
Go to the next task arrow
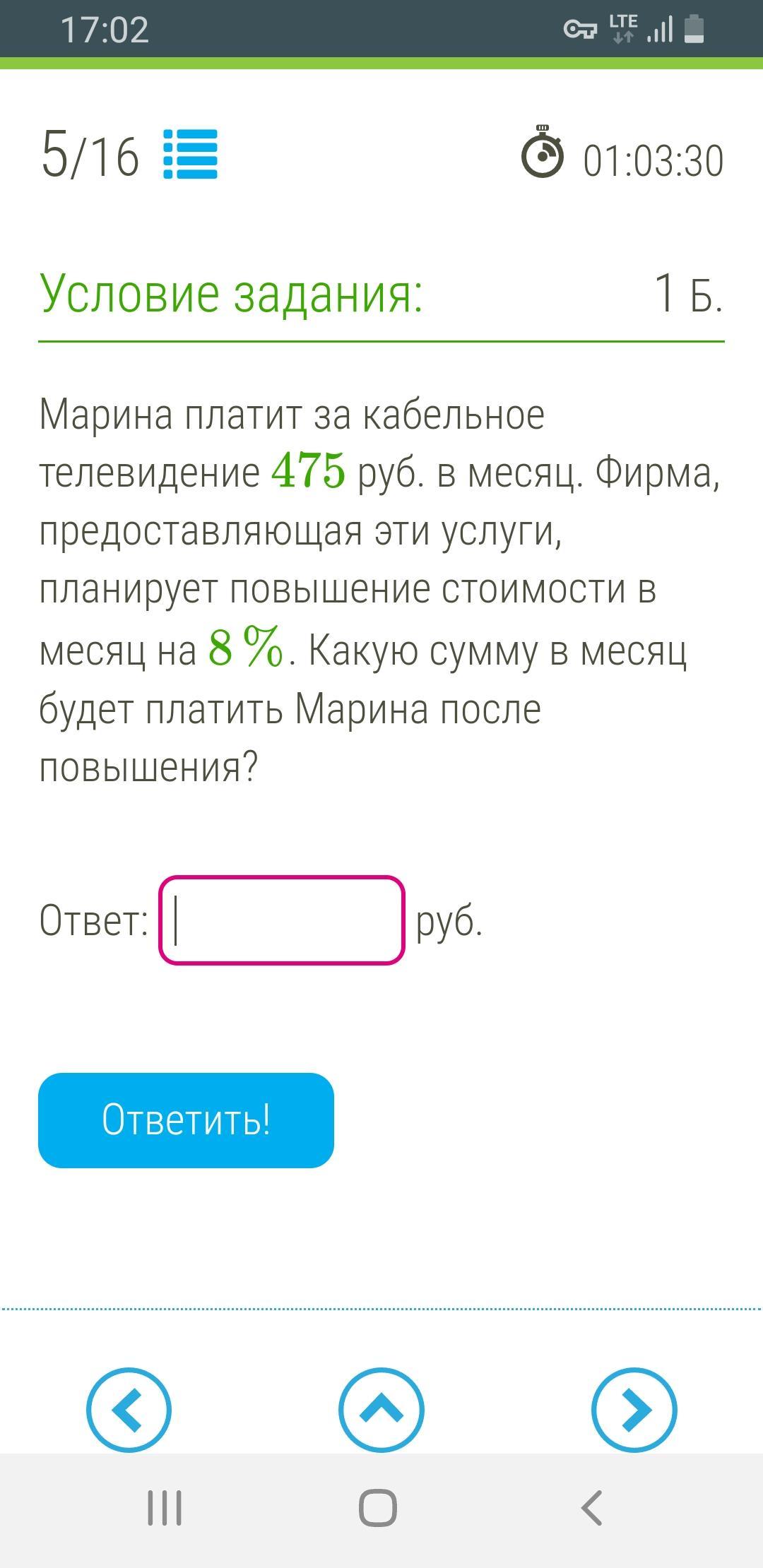pyautogui.click(x=634, y=1410)
